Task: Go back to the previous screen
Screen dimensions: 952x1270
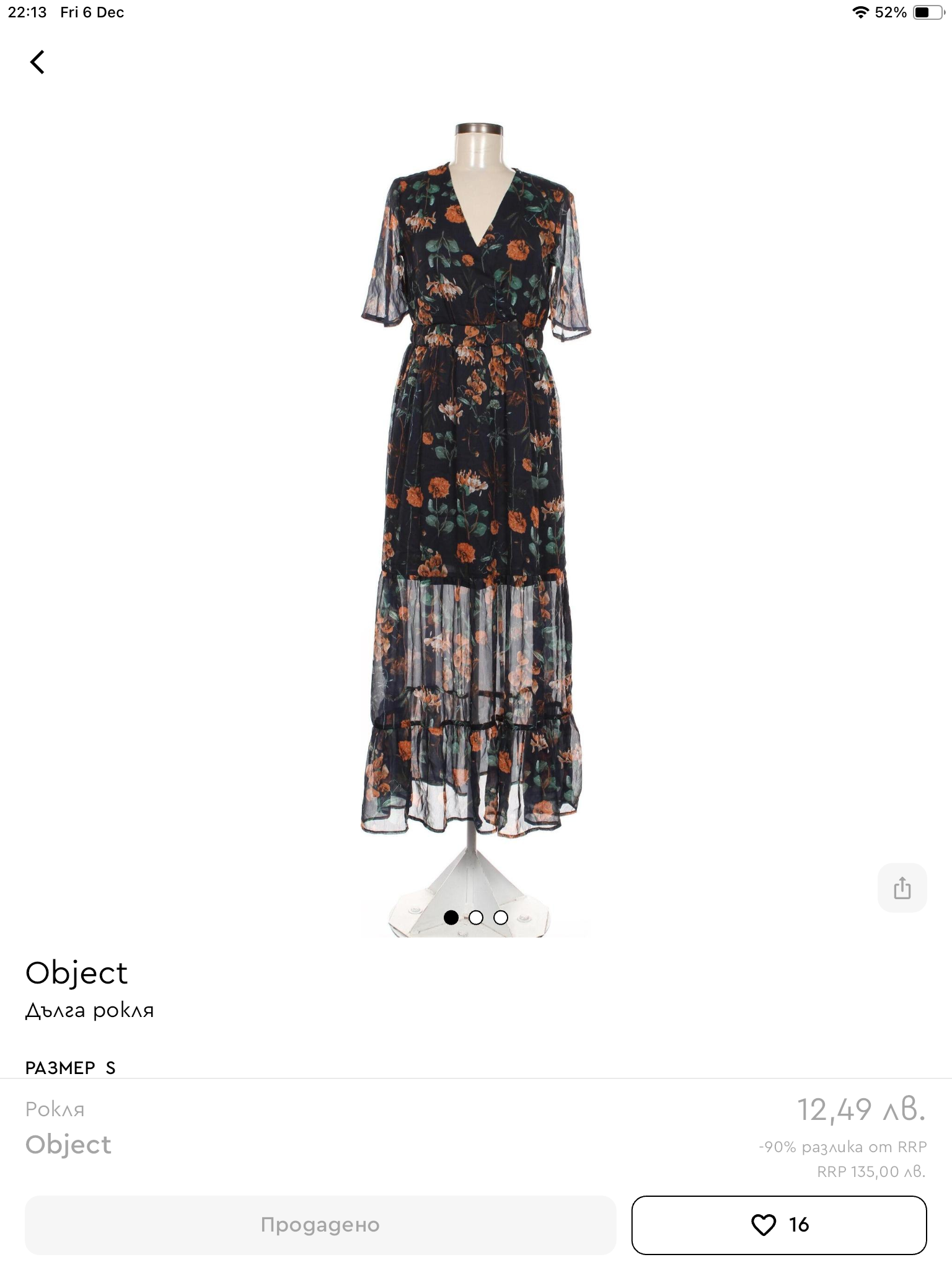Action: 37,62
